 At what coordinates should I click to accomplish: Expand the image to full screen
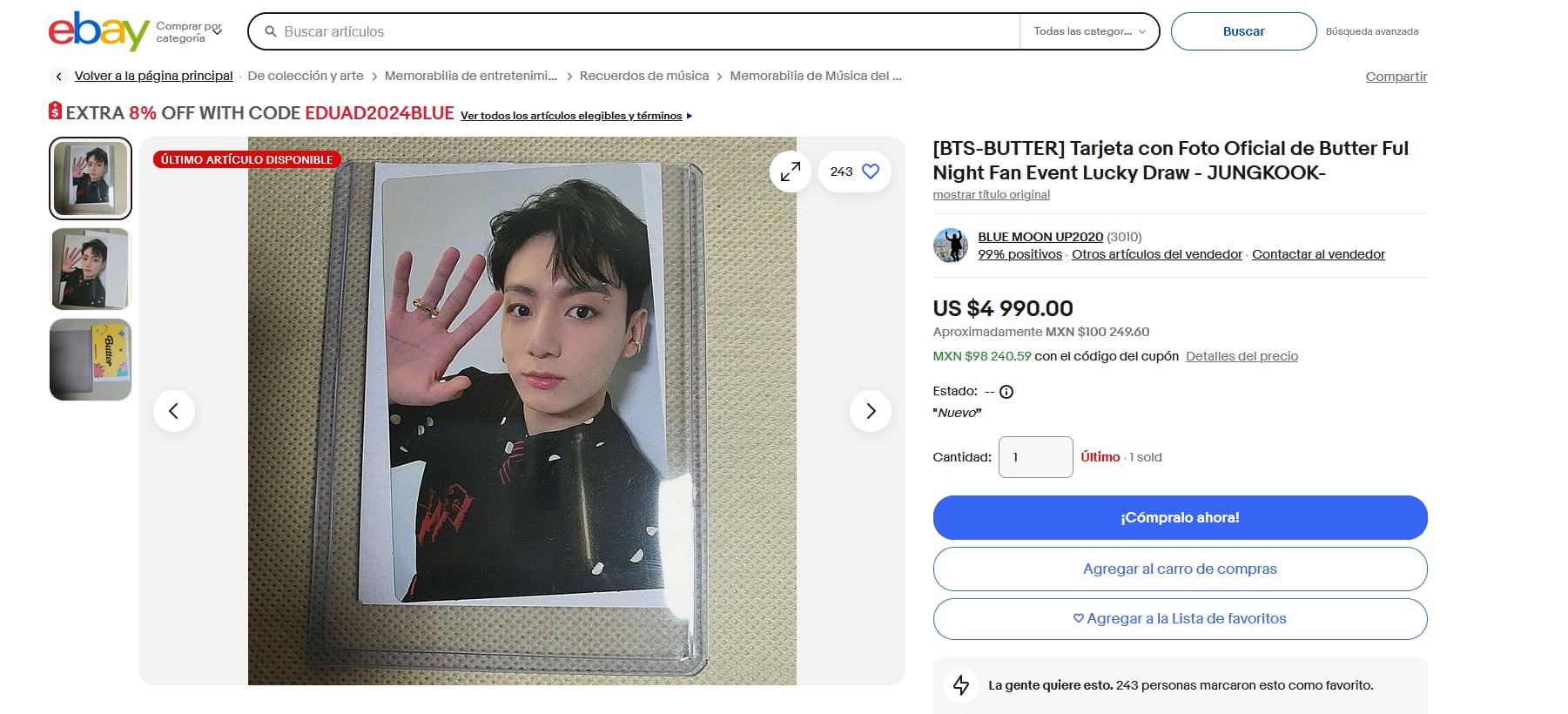click(790, 172)
